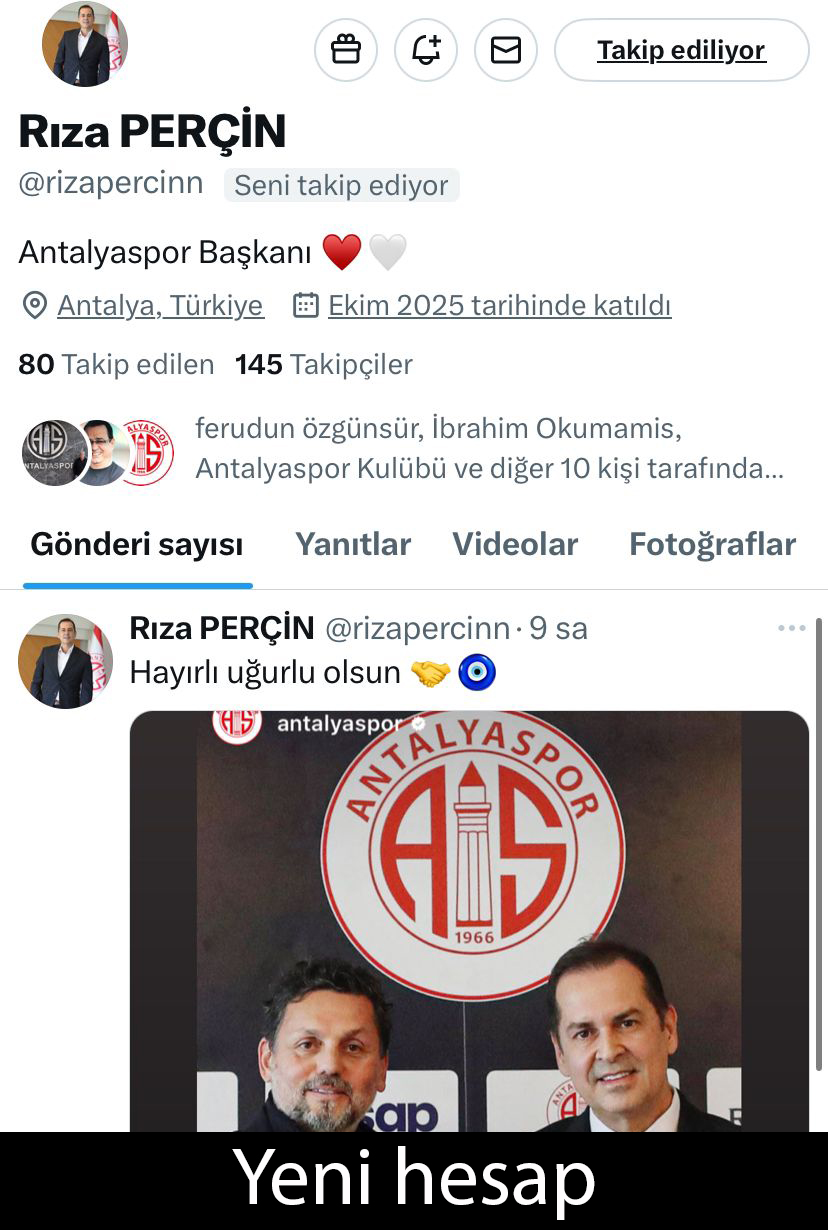Open the Antalyaspor image in the post

[x=469, y=920]
